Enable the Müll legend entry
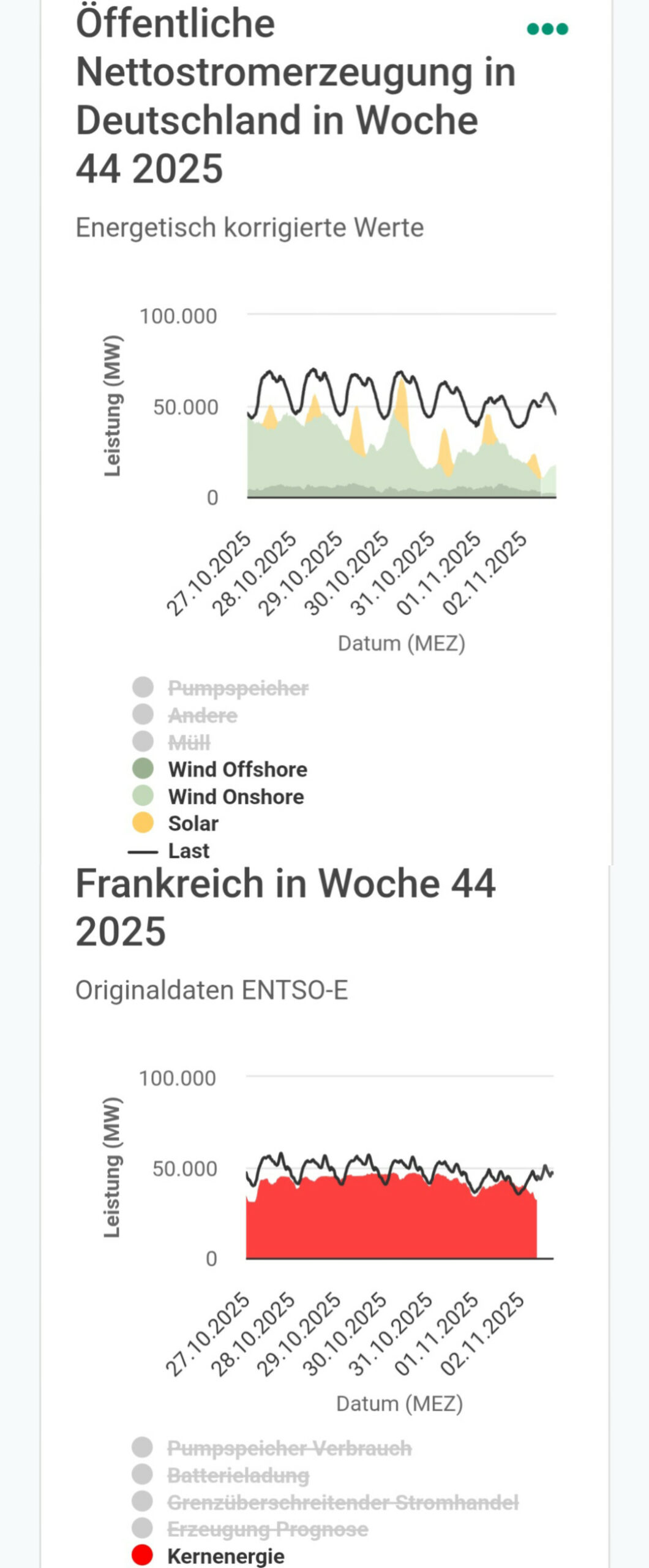Viewport: 649px width, 1568px height. [189, 742]
